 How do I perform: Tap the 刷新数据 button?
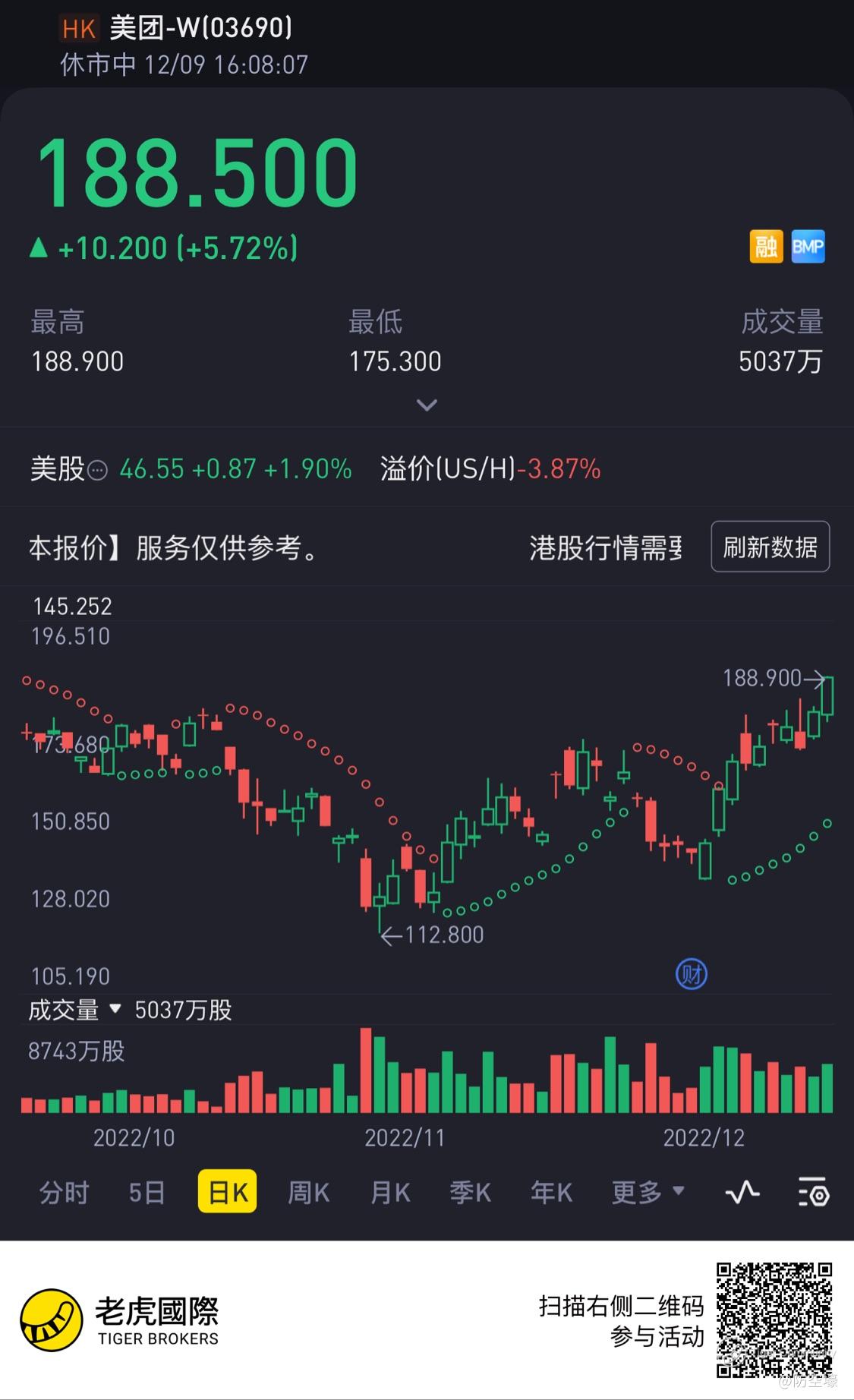point(770,547)
